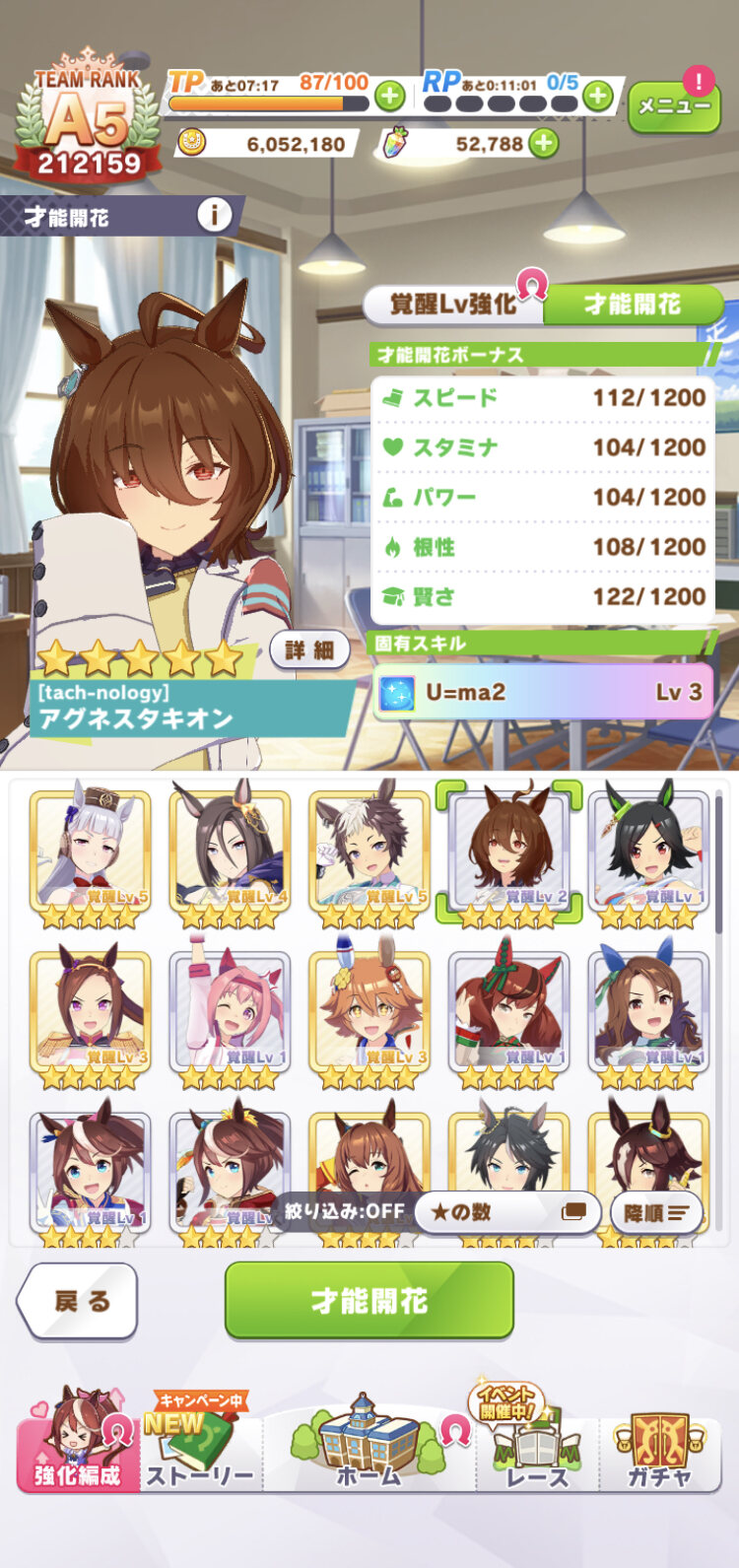
Task: Open the 絞り込み filter button
Action: coord(345,1212)
